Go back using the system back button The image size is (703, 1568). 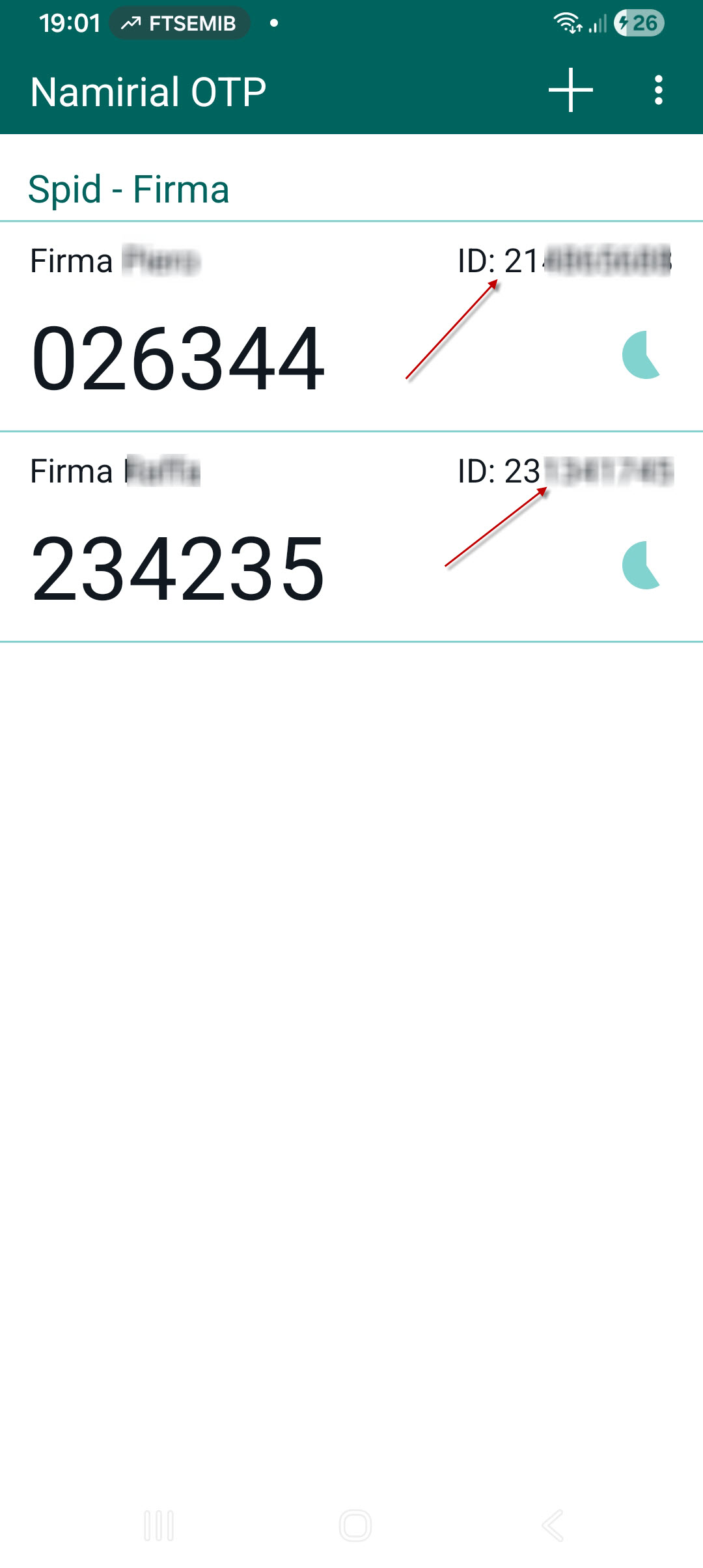[x=553, y=1526]
